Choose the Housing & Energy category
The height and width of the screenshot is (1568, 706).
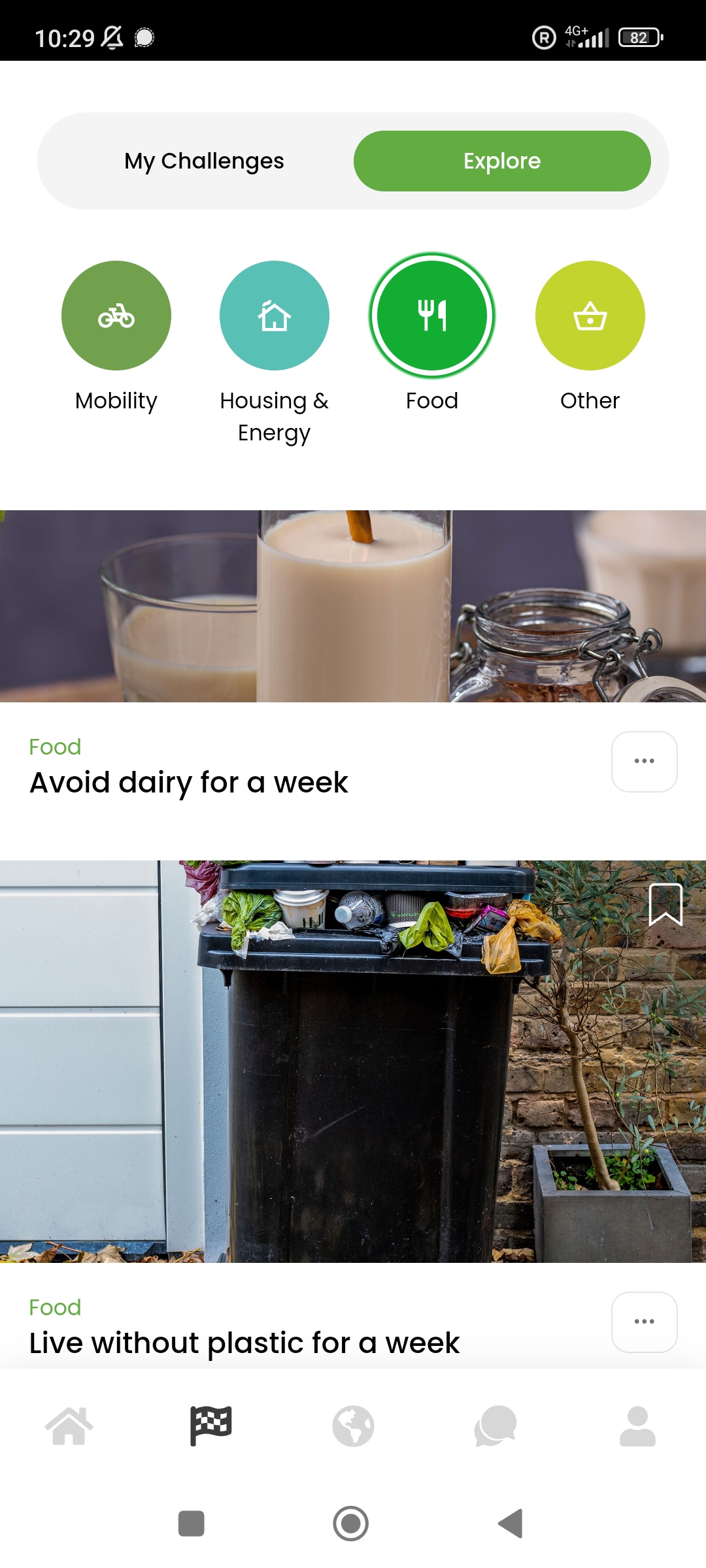click(x=274, y=316)
